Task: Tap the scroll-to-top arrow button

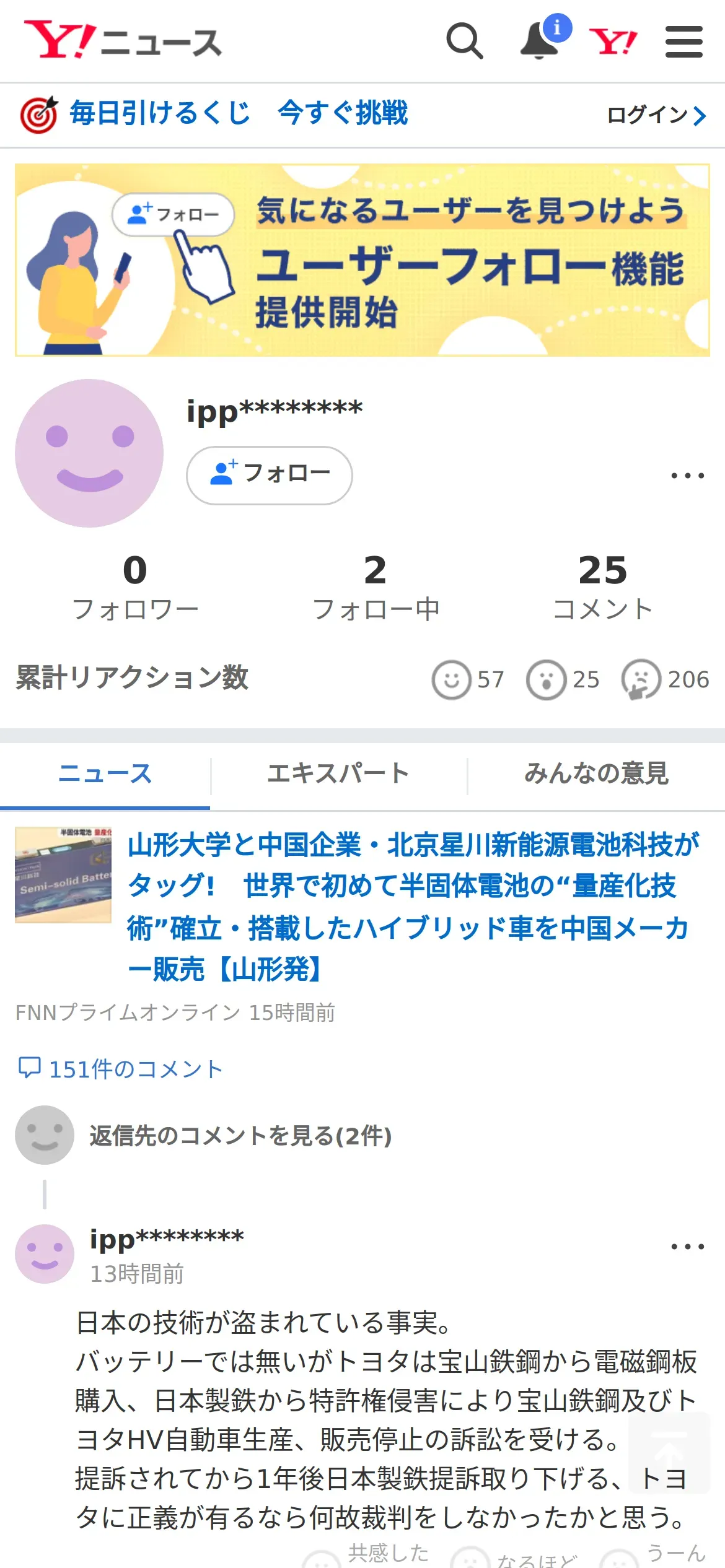Action: click(669, 1453)
